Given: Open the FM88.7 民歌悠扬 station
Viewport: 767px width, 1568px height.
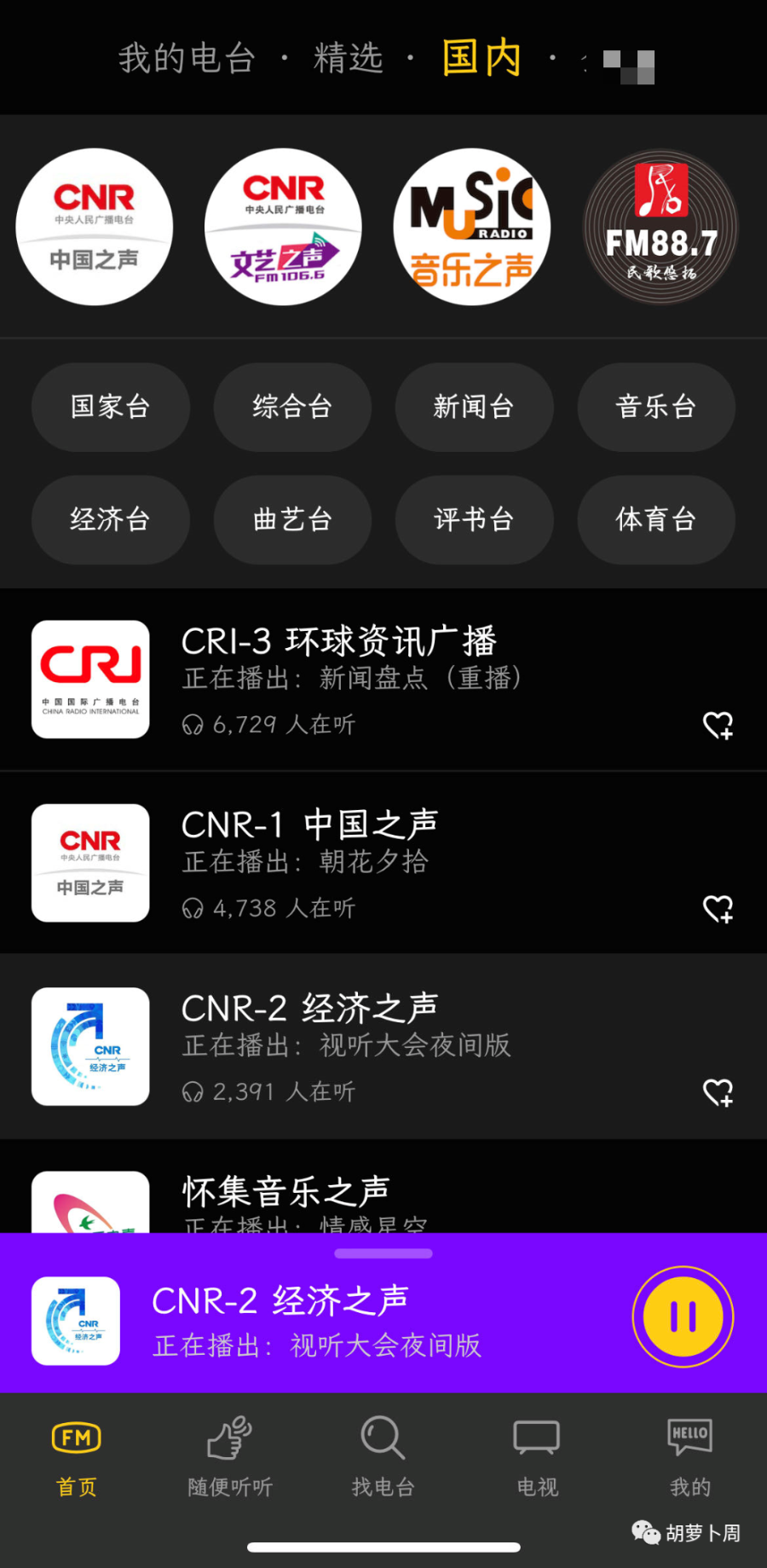Looking at the screenshot, I should click(x=660, y=227).
